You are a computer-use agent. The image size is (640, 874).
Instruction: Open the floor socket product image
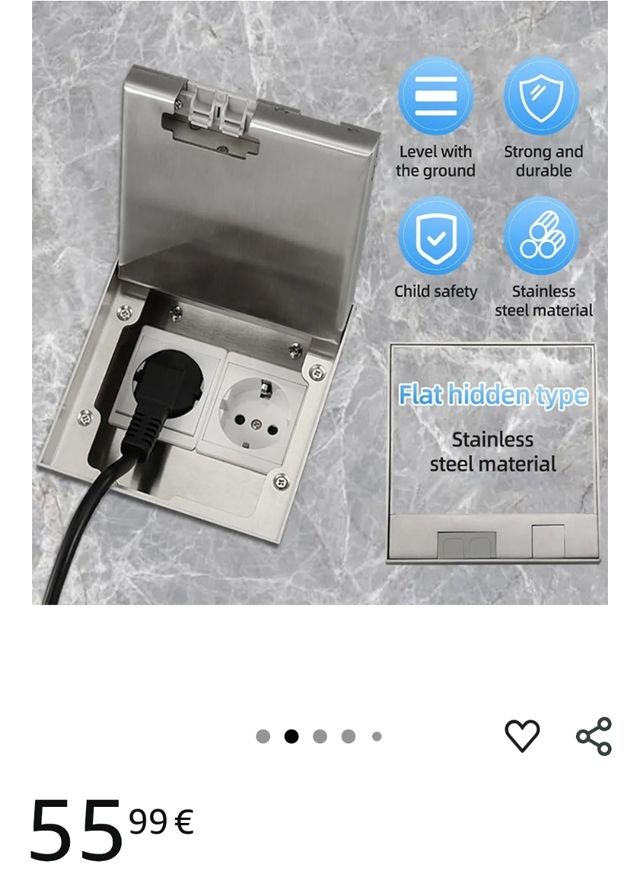coord(320,303)
